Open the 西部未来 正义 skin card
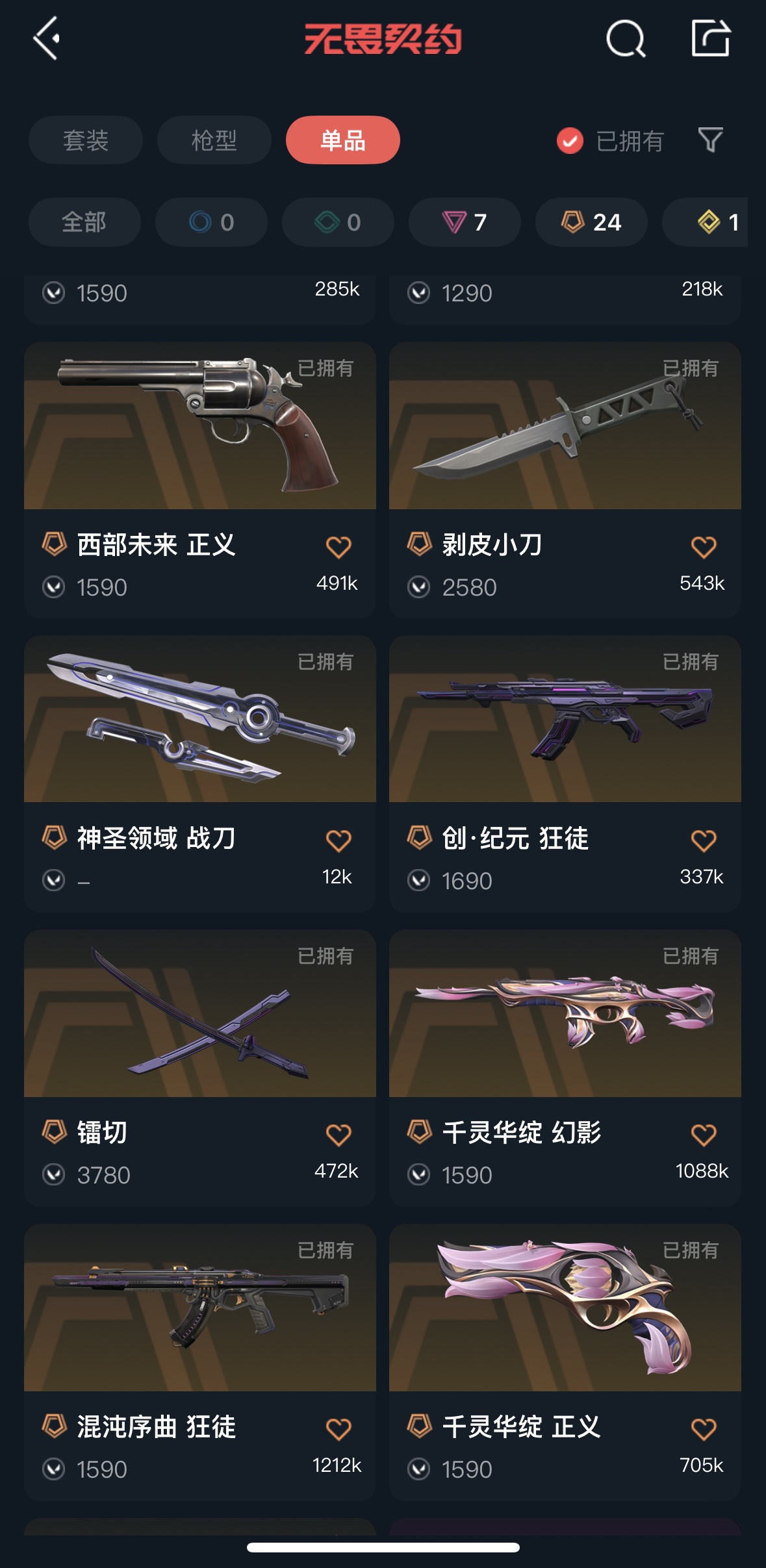The image size is (766, 1568). pyautogui.click(x=199, y=455)
